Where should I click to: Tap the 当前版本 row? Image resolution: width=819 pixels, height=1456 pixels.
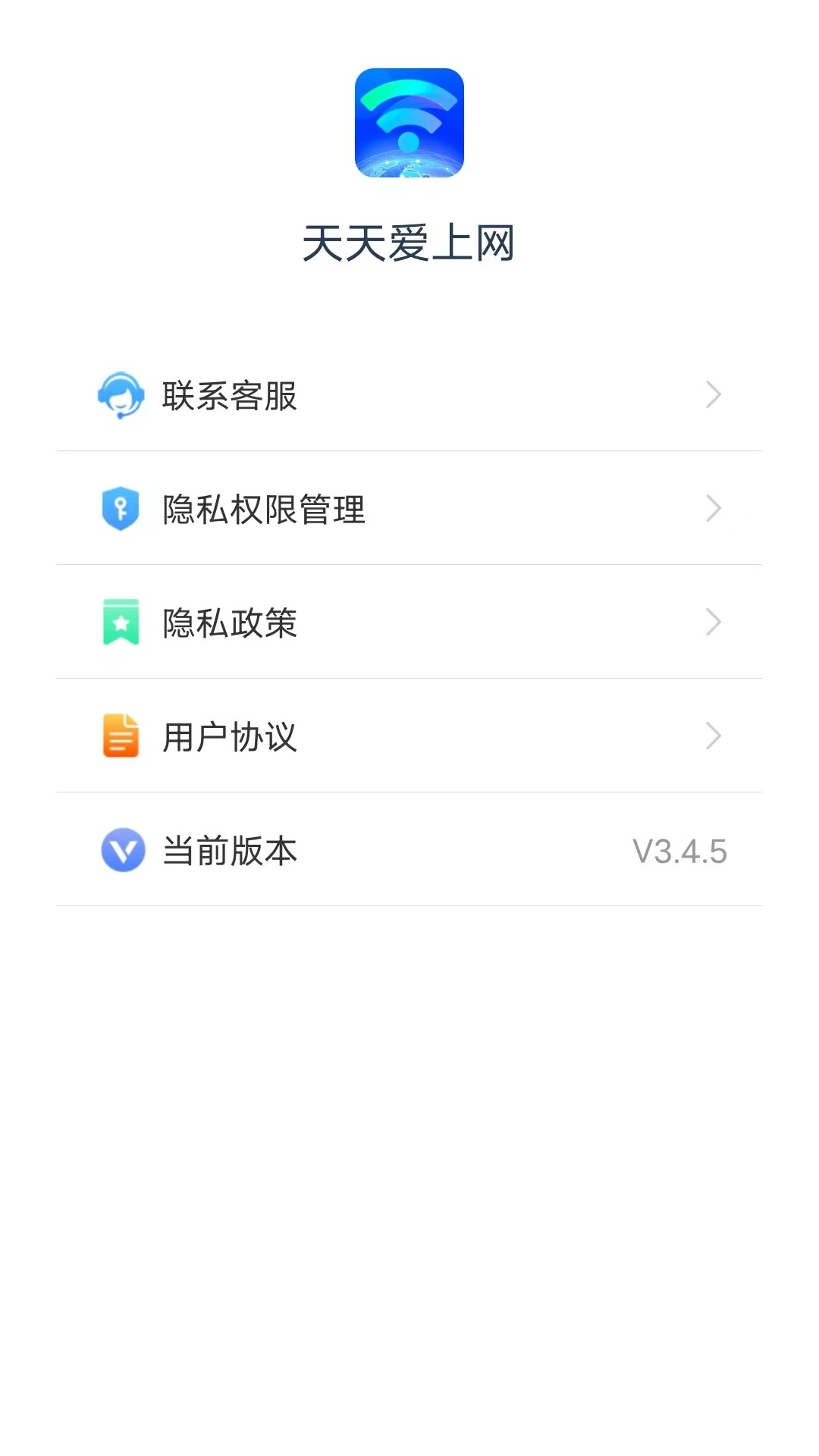tap(227, 851)
